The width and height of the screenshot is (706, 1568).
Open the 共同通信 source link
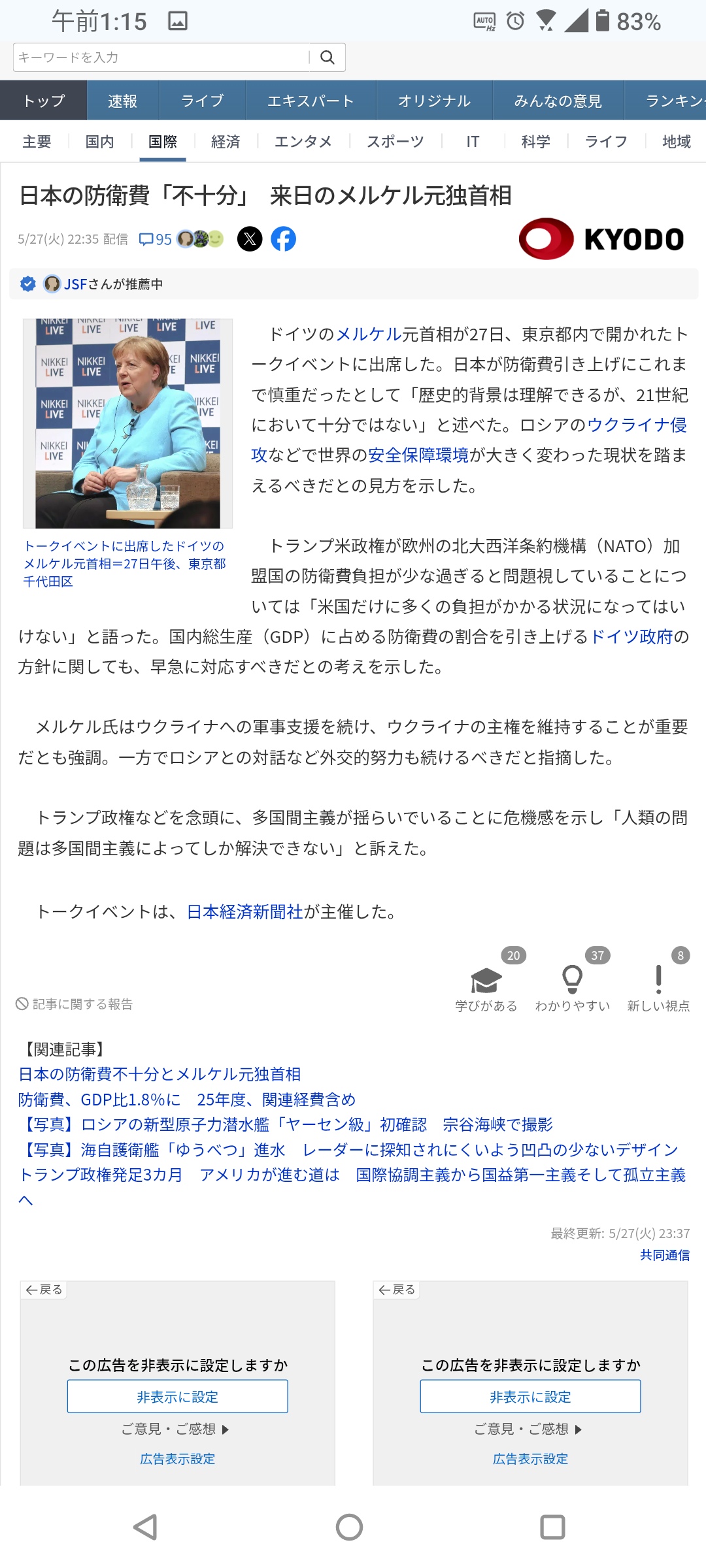[664, 1255]
